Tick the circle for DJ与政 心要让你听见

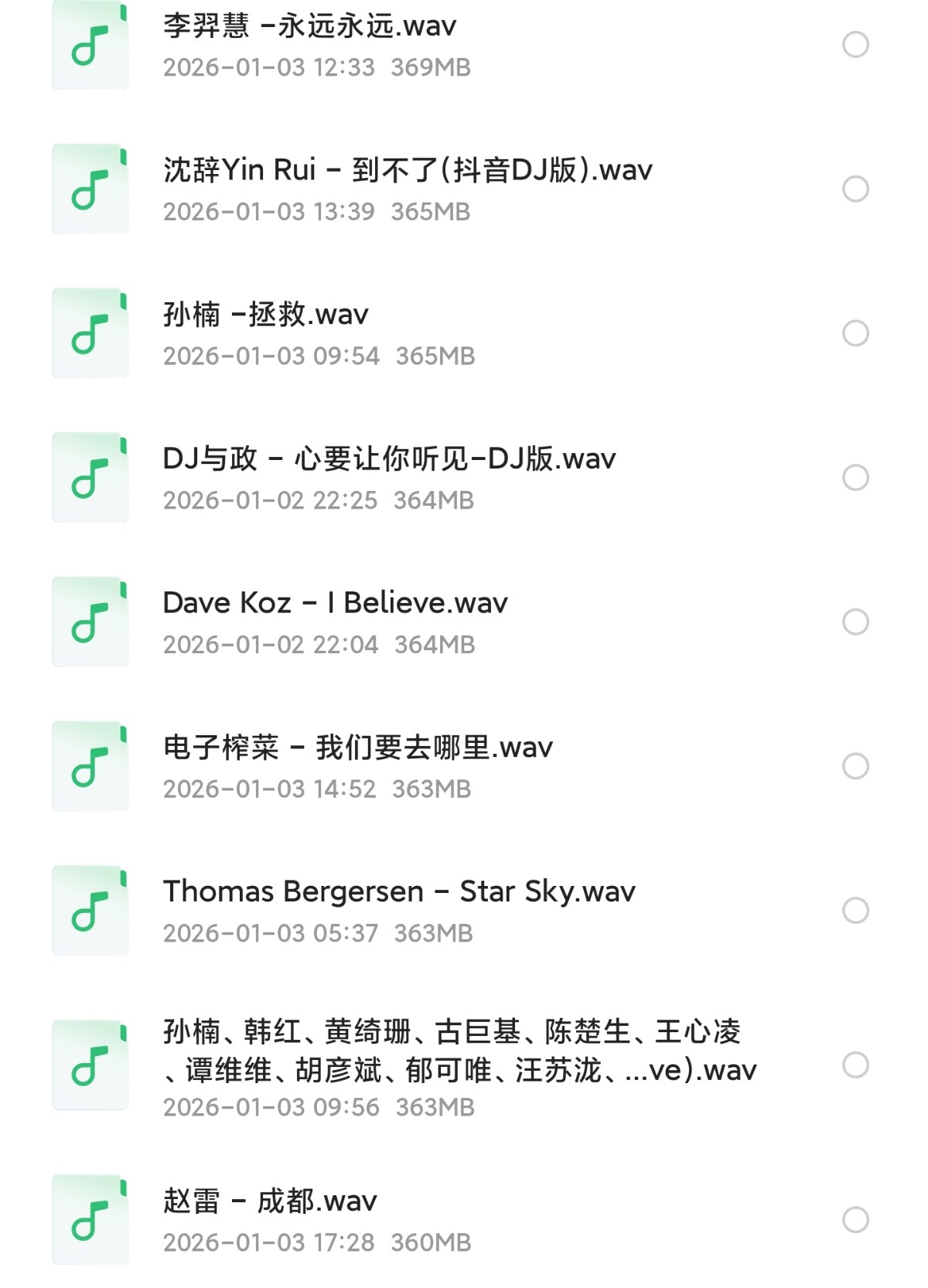pyautogui.click(x=855, y=478)
